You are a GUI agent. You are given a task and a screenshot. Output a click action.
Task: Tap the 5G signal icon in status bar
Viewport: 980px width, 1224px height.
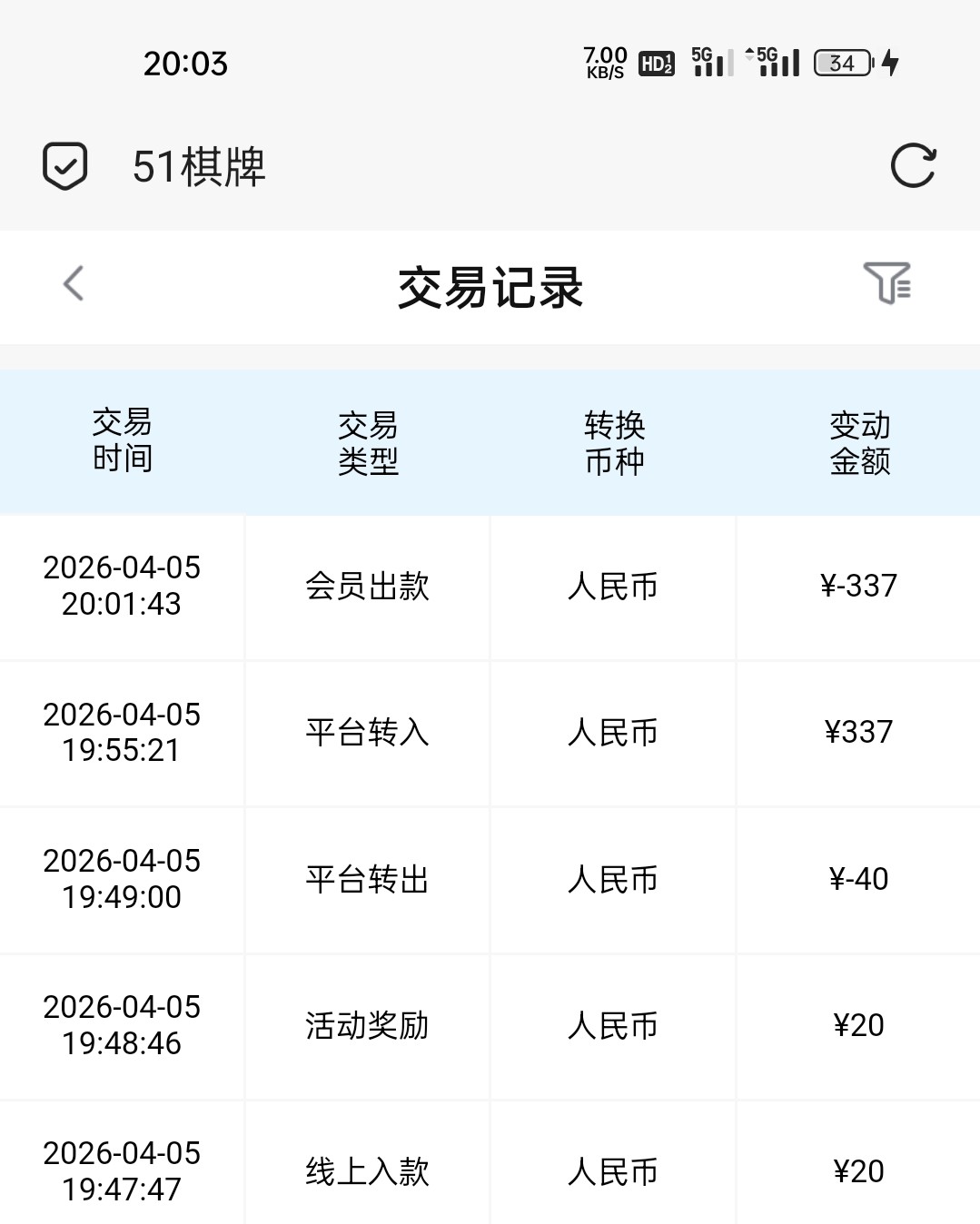(712, 64)
